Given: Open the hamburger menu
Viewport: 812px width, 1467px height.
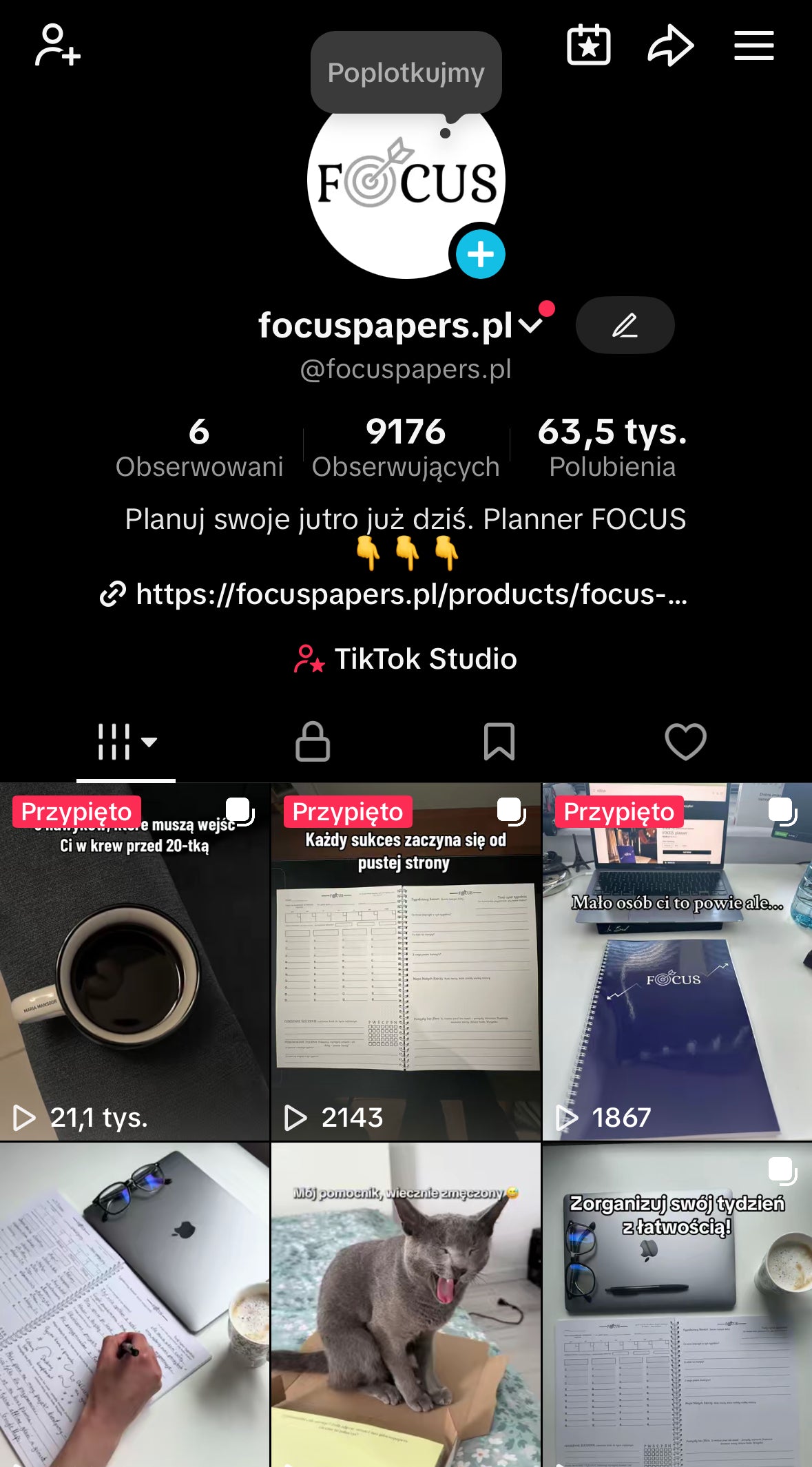Looking at the screenshot, I should tap(753, 45).
